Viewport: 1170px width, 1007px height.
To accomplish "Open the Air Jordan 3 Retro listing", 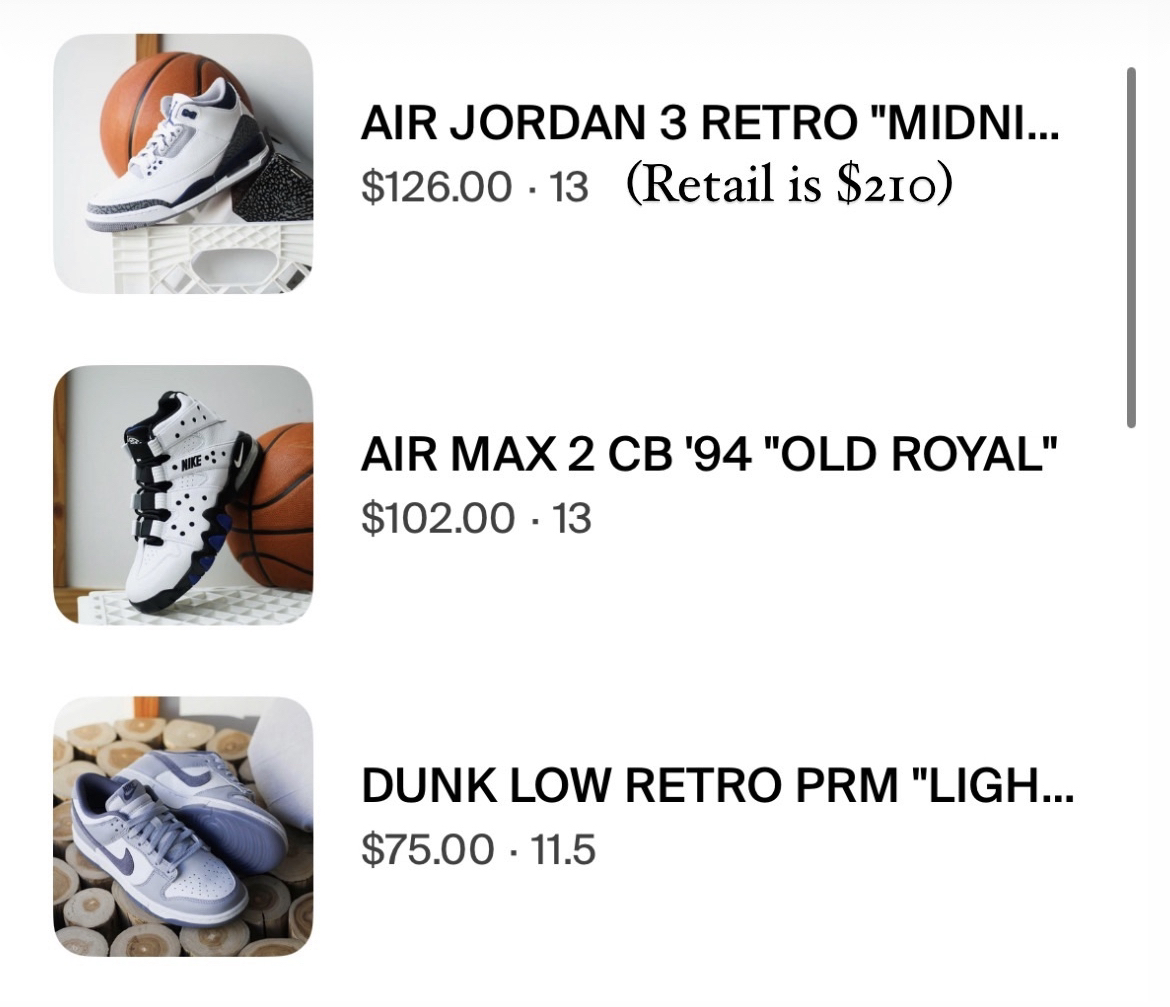I will point(708,124).
